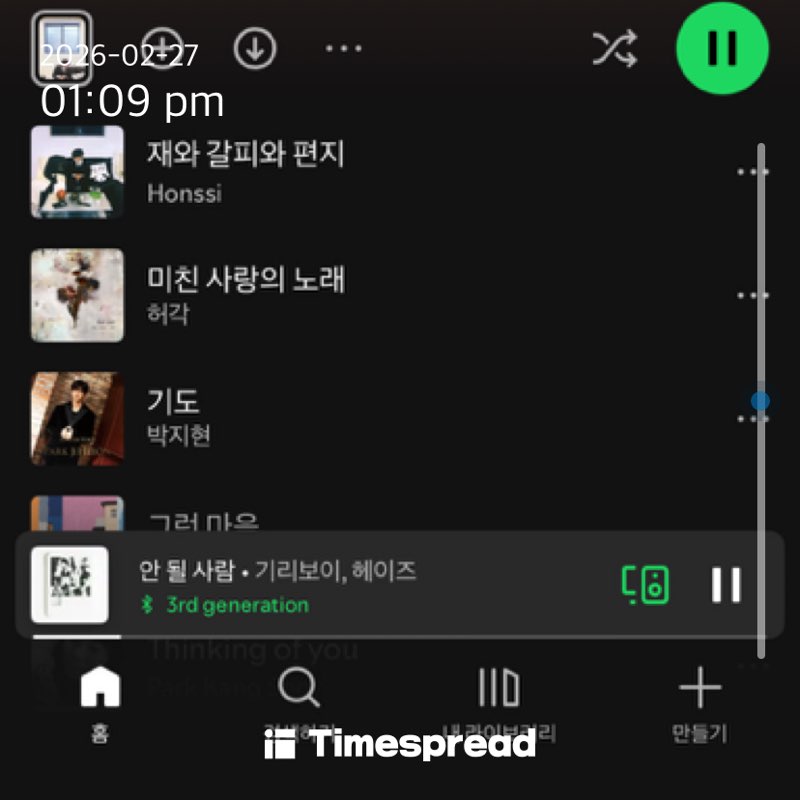Image resolution: width=800 pixels, height=800 pixels.
Task: Switch to the 검색하기 tab
Action: coord(298,703)
